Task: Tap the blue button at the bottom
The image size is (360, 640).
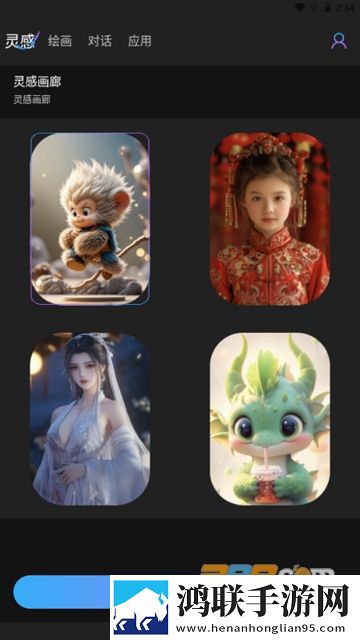Action: pyautogui.click(x=62, y=592)
